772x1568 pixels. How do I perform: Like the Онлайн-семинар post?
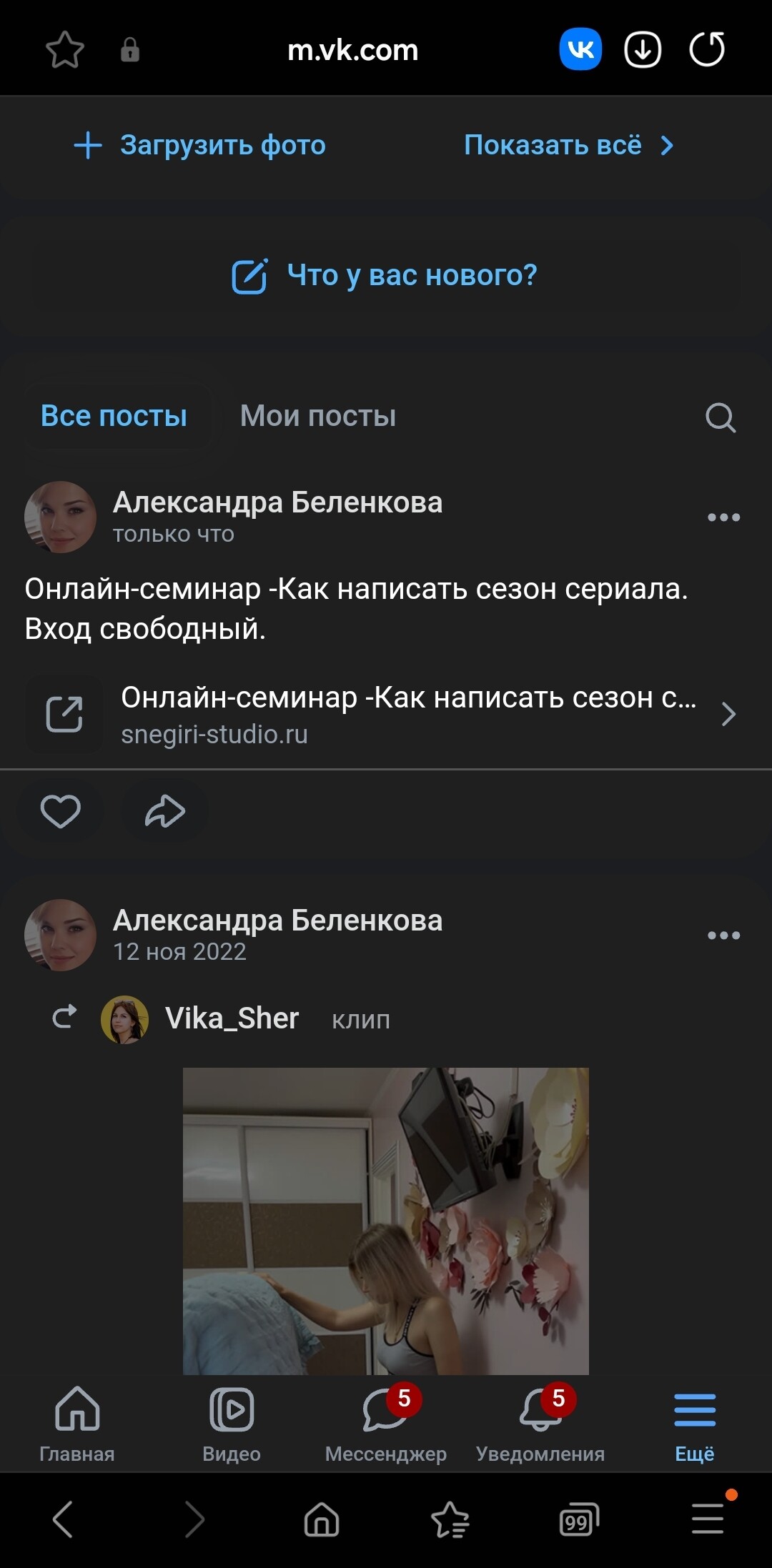[x=61, y=811]
